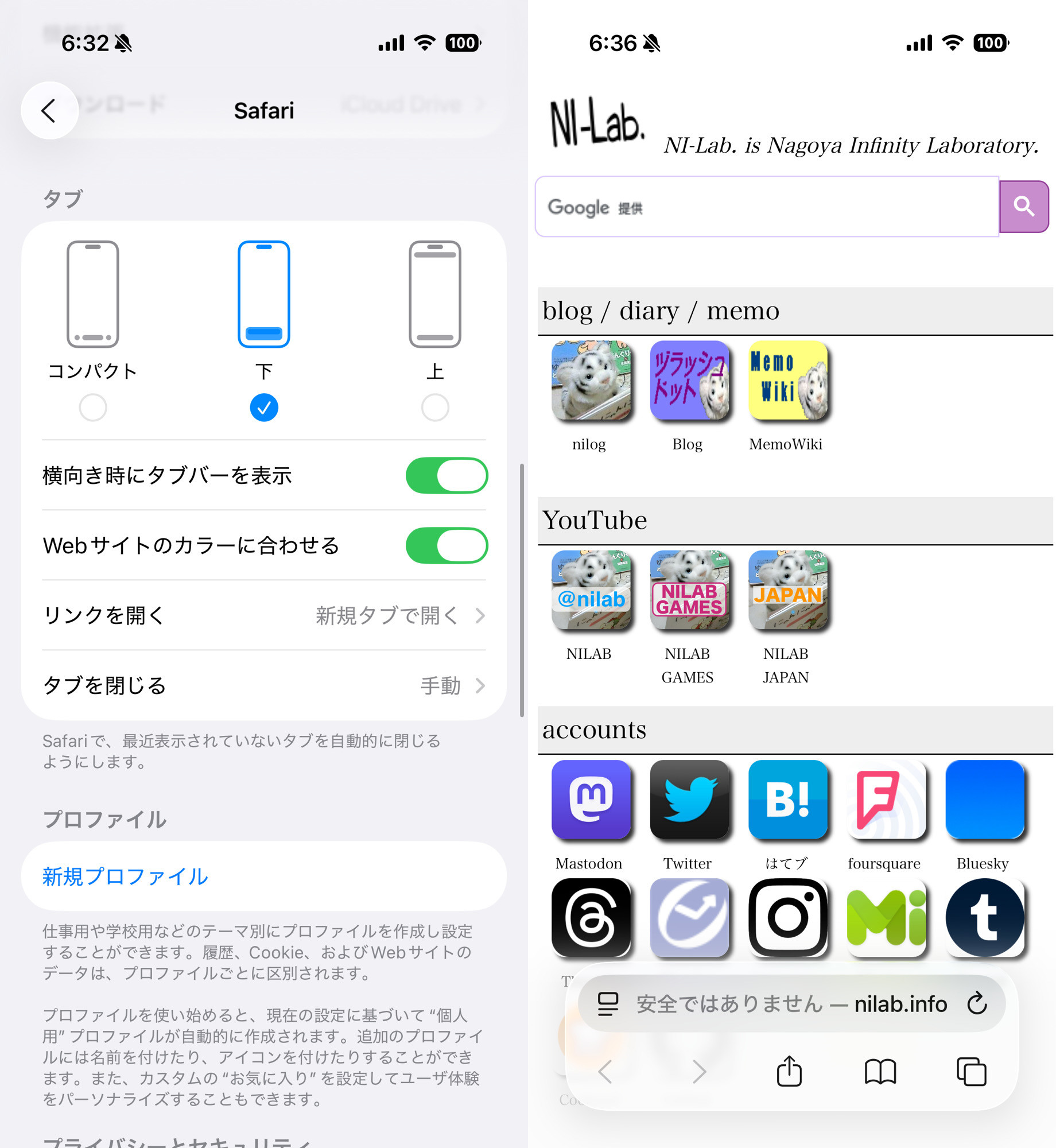This screenshot has height=1148, width=1056.
Task: Open リンクを開く setting
Action: 264,615
